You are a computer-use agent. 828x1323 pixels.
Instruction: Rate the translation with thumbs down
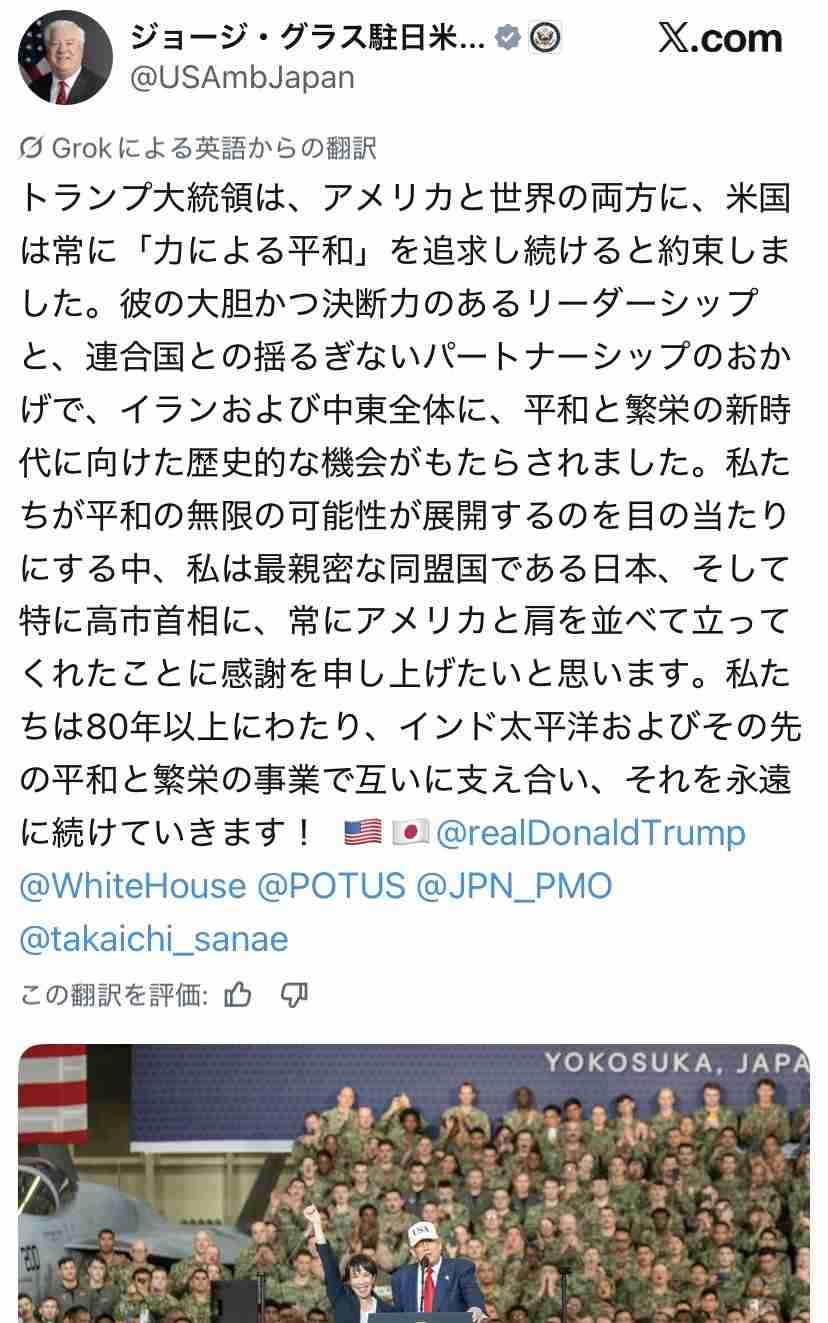[x=294, y=994]
